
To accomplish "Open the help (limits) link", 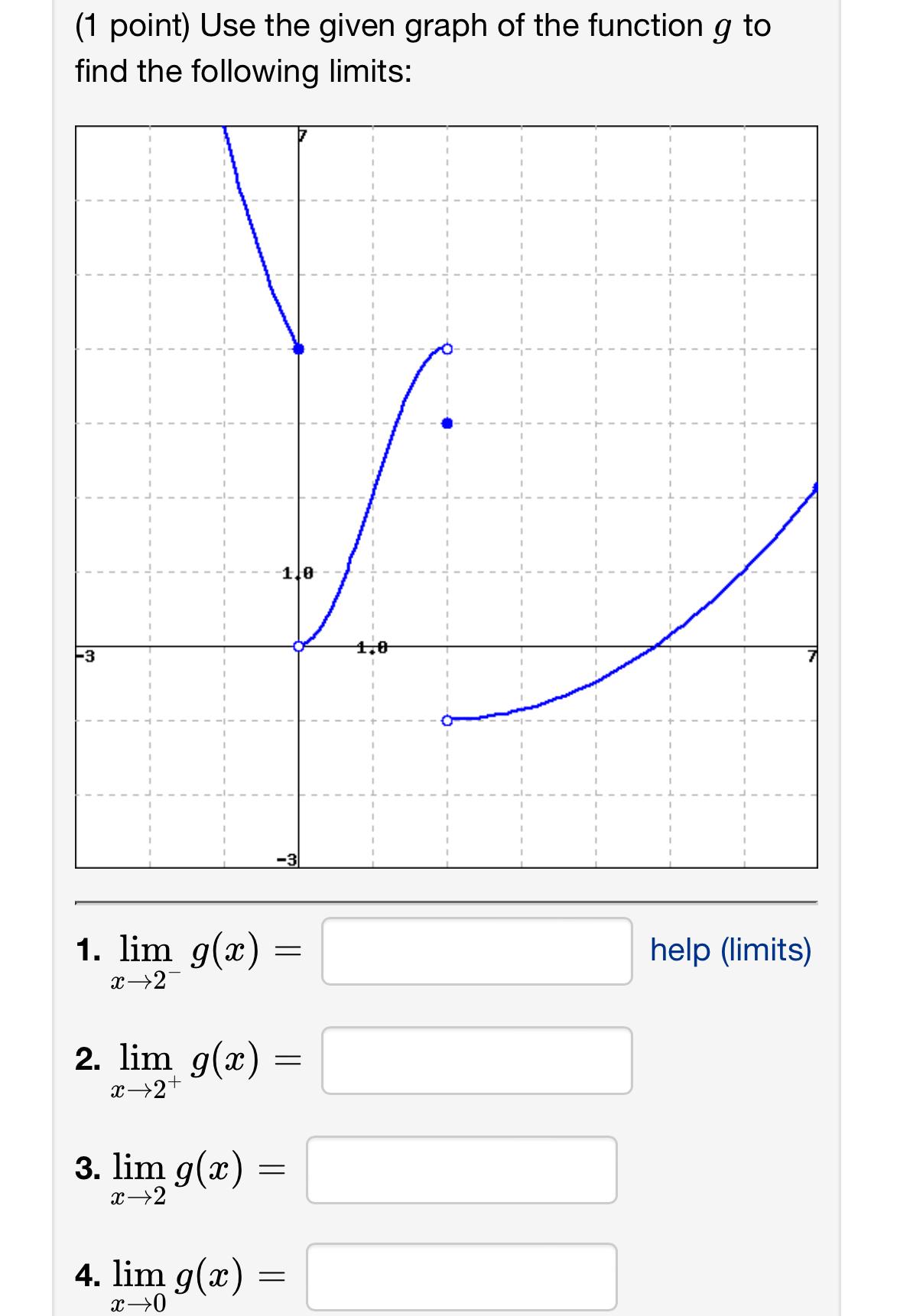I will (730, 950).
